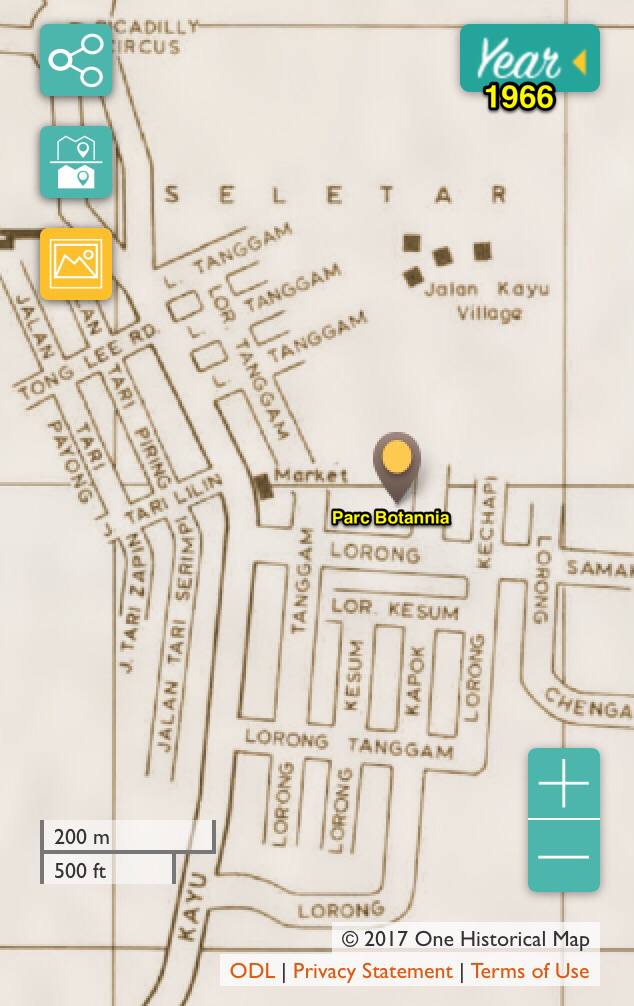This screenshot has height=1006, width=634.
Task: Open the Privacy Statement link
Action: pos(372,971)
